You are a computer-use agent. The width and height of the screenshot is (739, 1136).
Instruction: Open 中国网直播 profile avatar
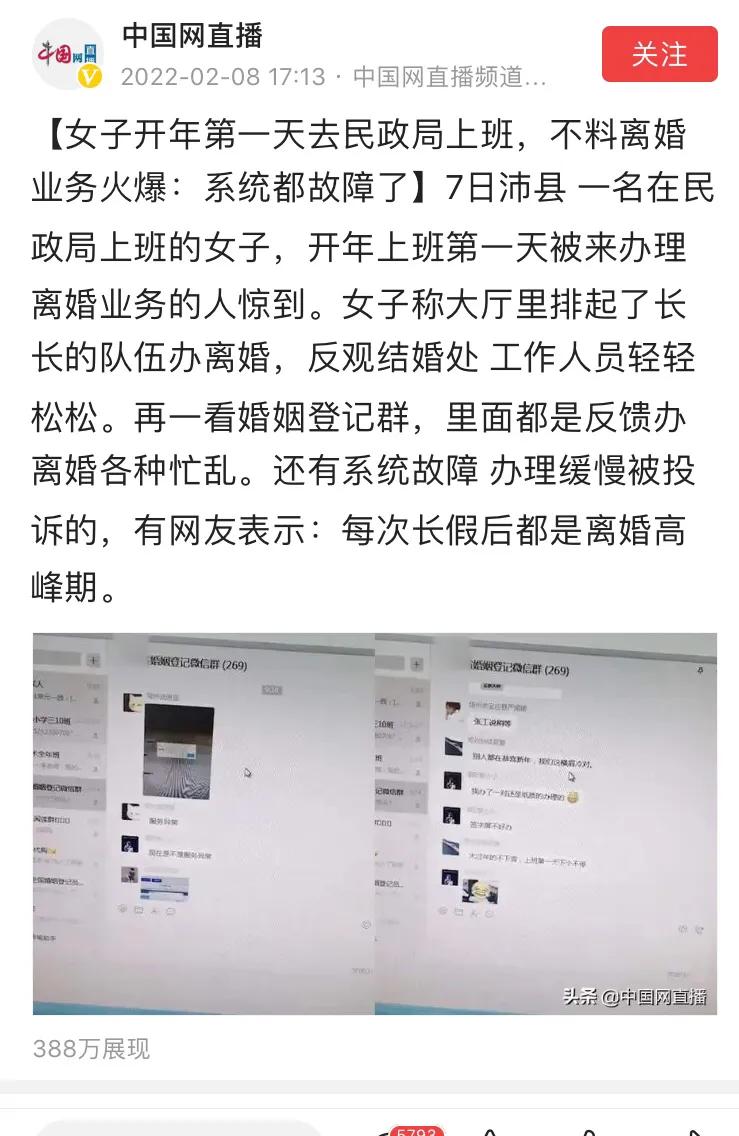(x=67, y=54)
